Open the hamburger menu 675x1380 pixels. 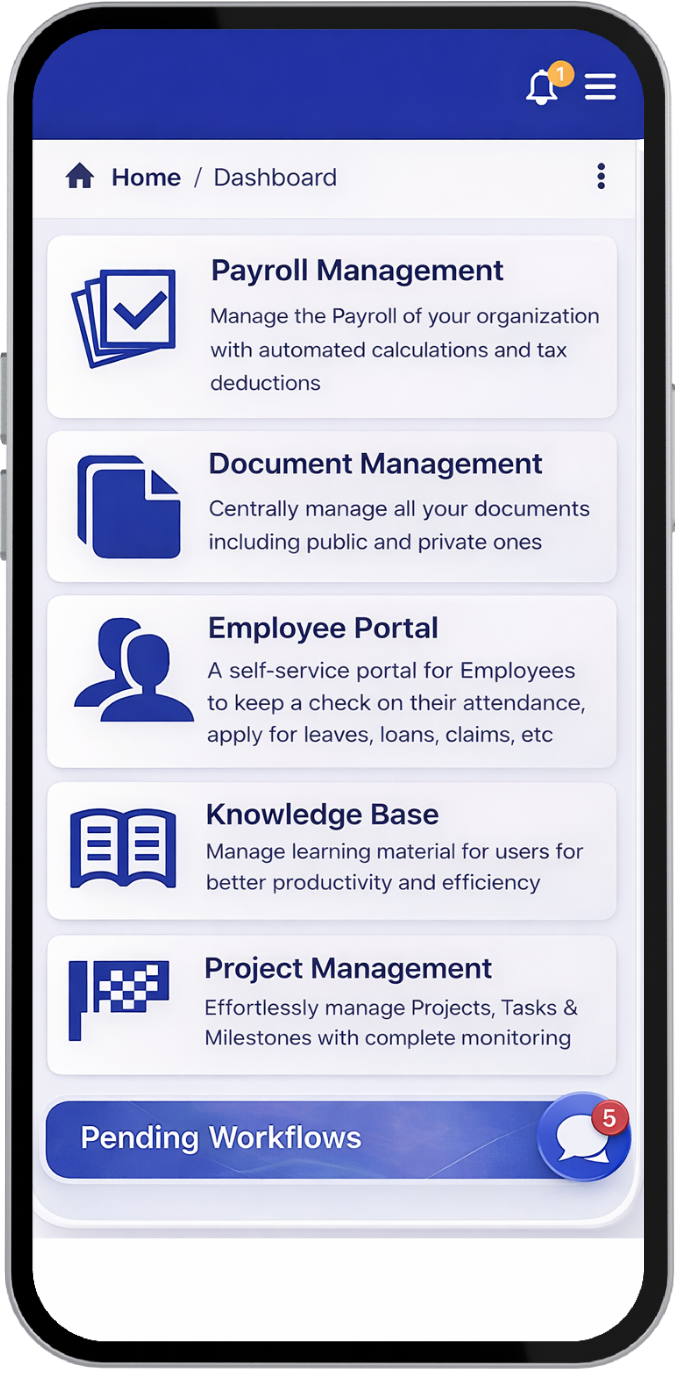600,87
